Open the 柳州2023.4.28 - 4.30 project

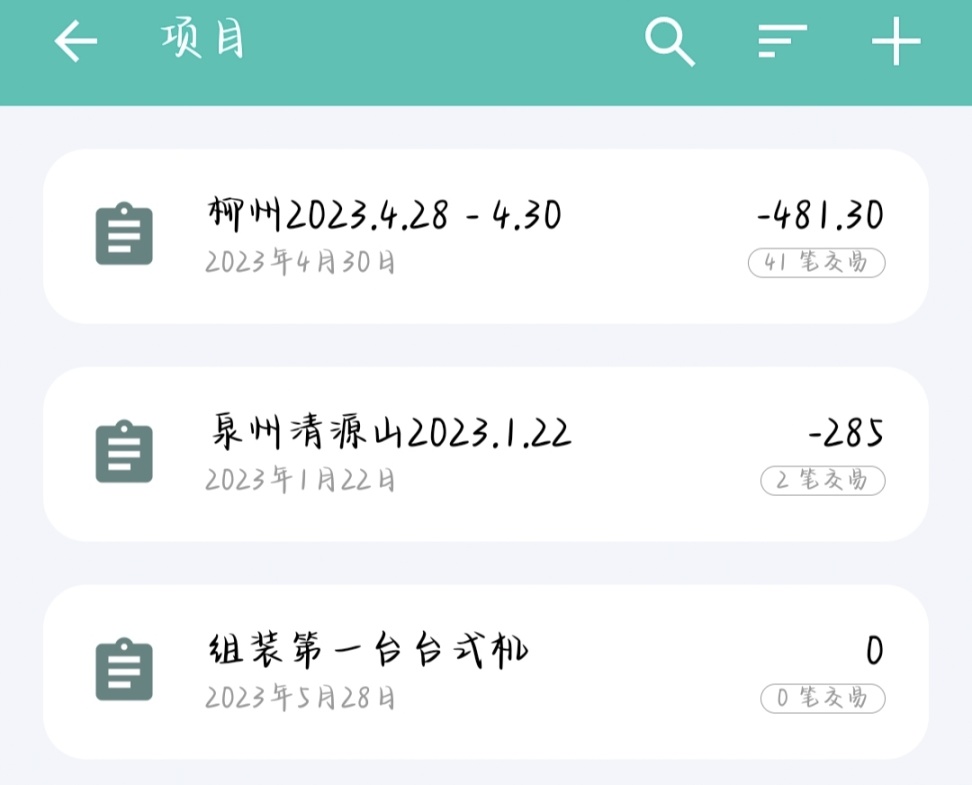coord(485,236)
